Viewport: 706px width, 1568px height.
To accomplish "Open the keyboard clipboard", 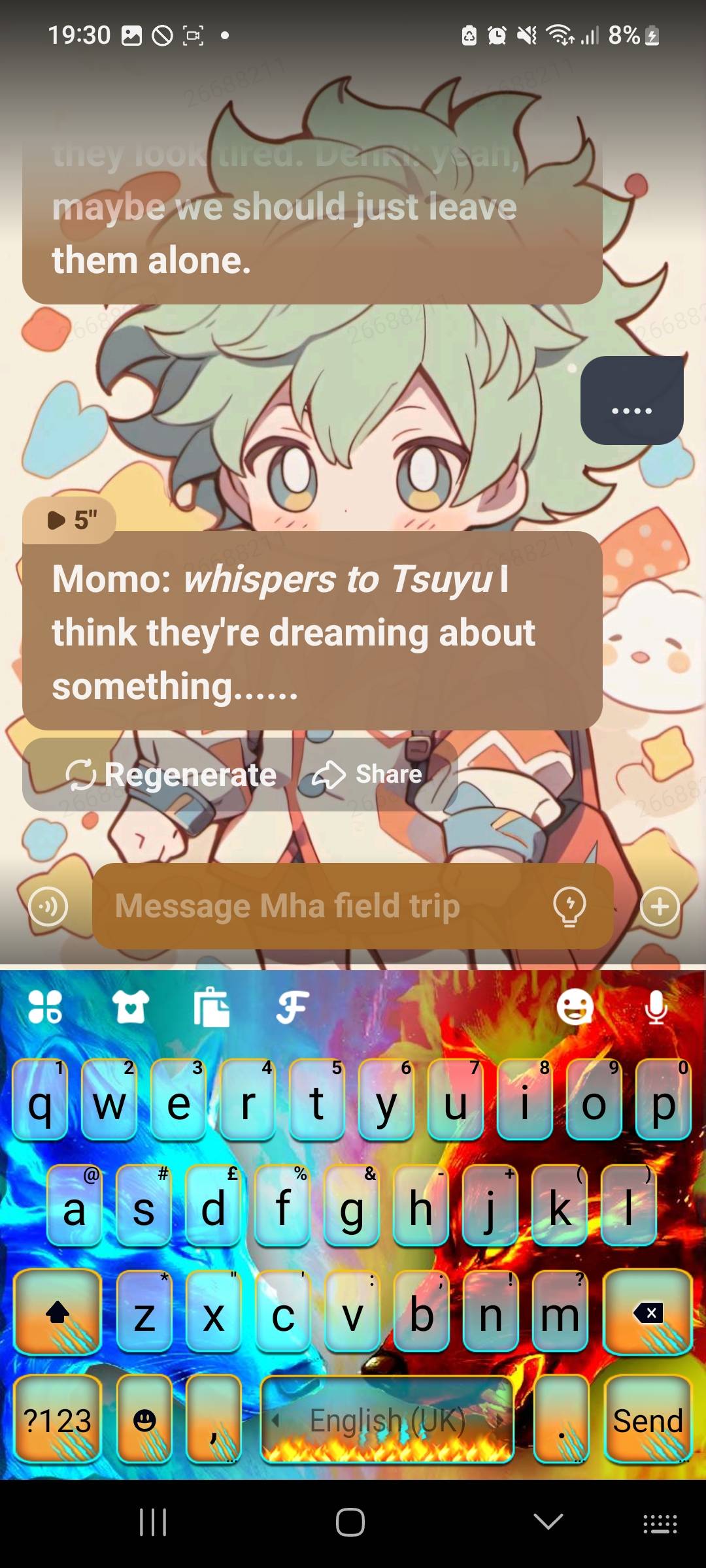I will [211, 1007].
